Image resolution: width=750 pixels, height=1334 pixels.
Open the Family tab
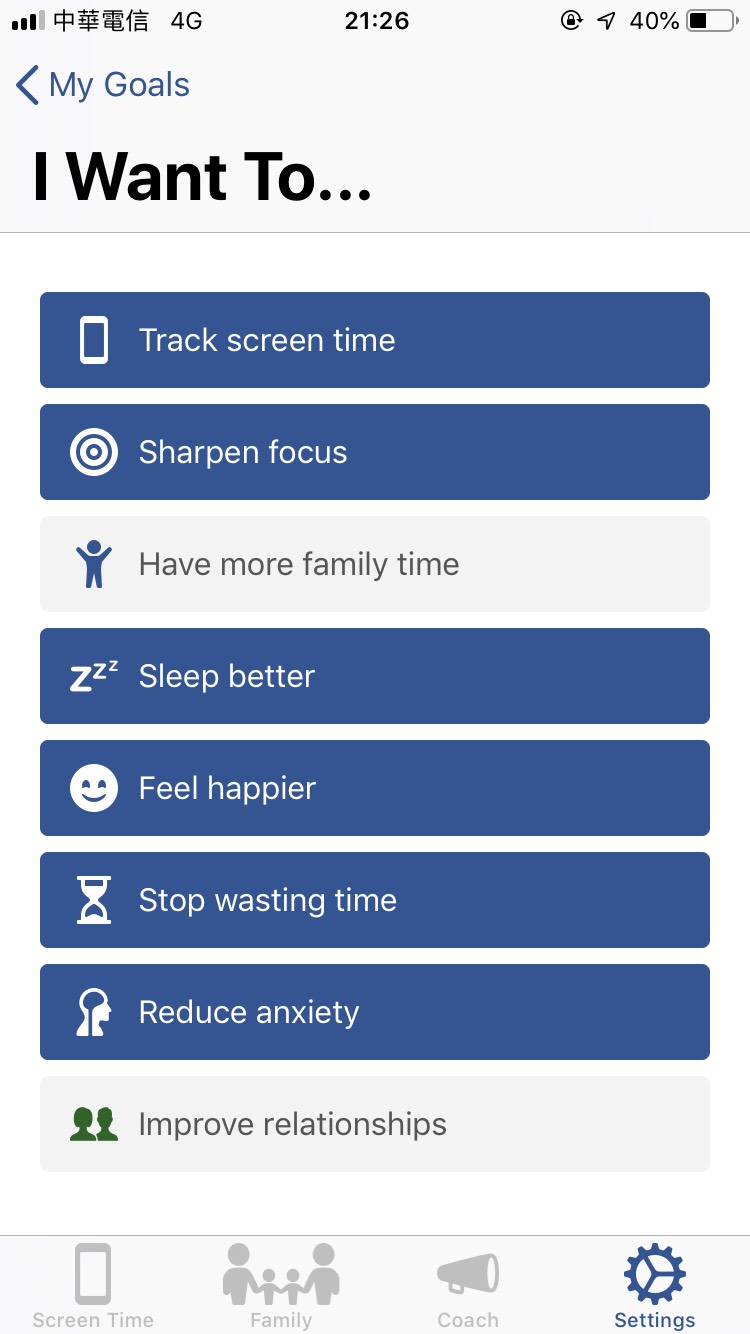click(281, 1286)
